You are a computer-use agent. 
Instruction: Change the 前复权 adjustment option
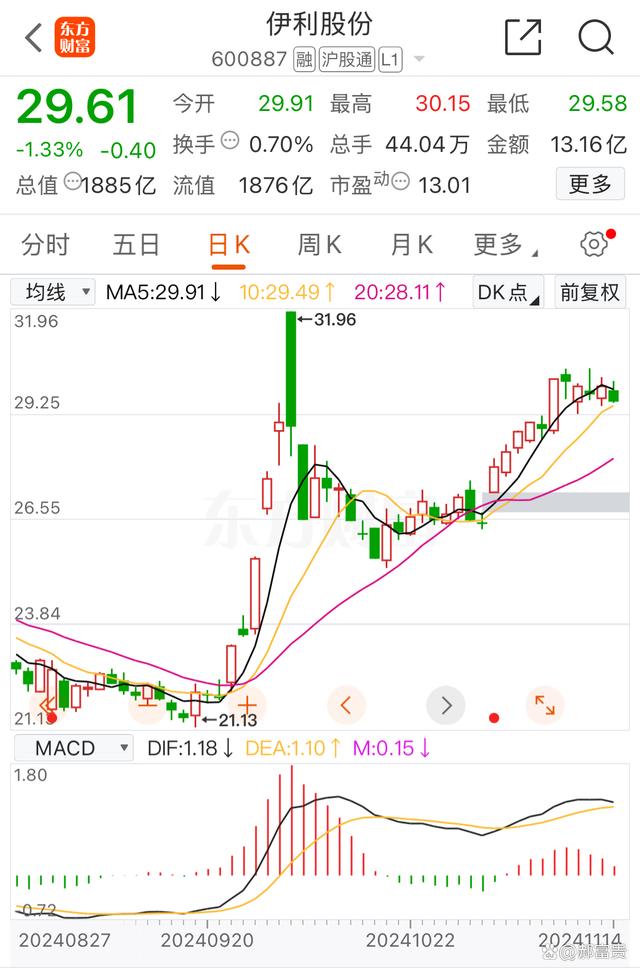(590, 292)
